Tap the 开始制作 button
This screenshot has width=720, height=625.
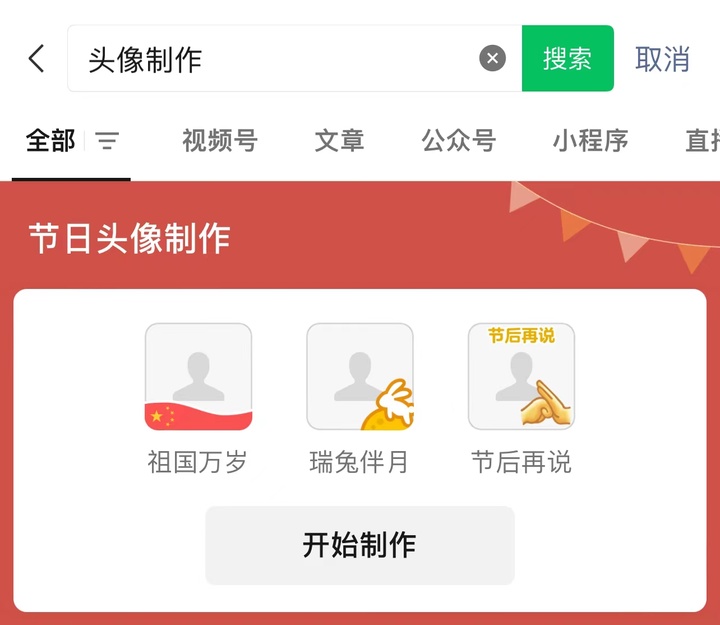(x=360, y=545)
